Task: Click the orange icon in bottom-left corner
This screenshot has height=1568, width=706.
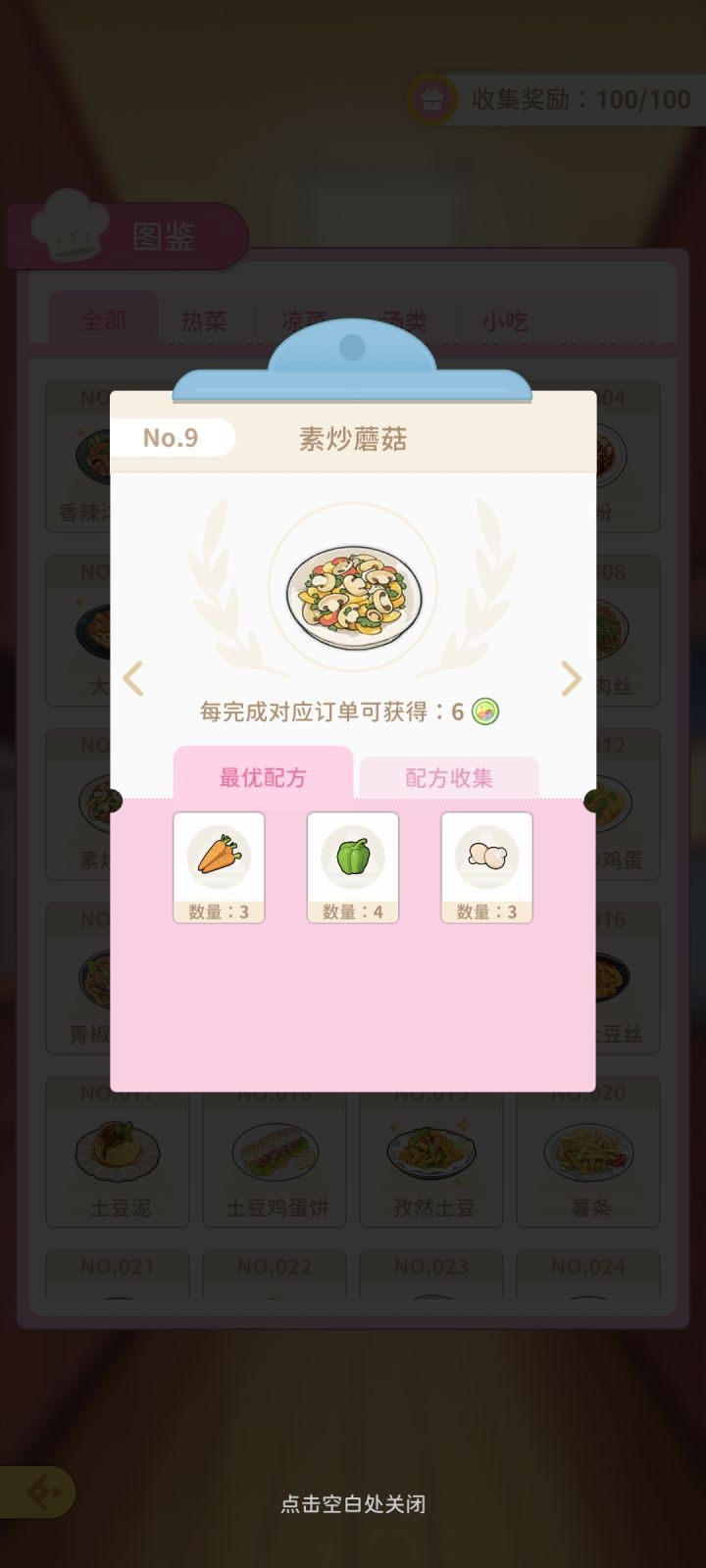Action: click(43, 1493)
